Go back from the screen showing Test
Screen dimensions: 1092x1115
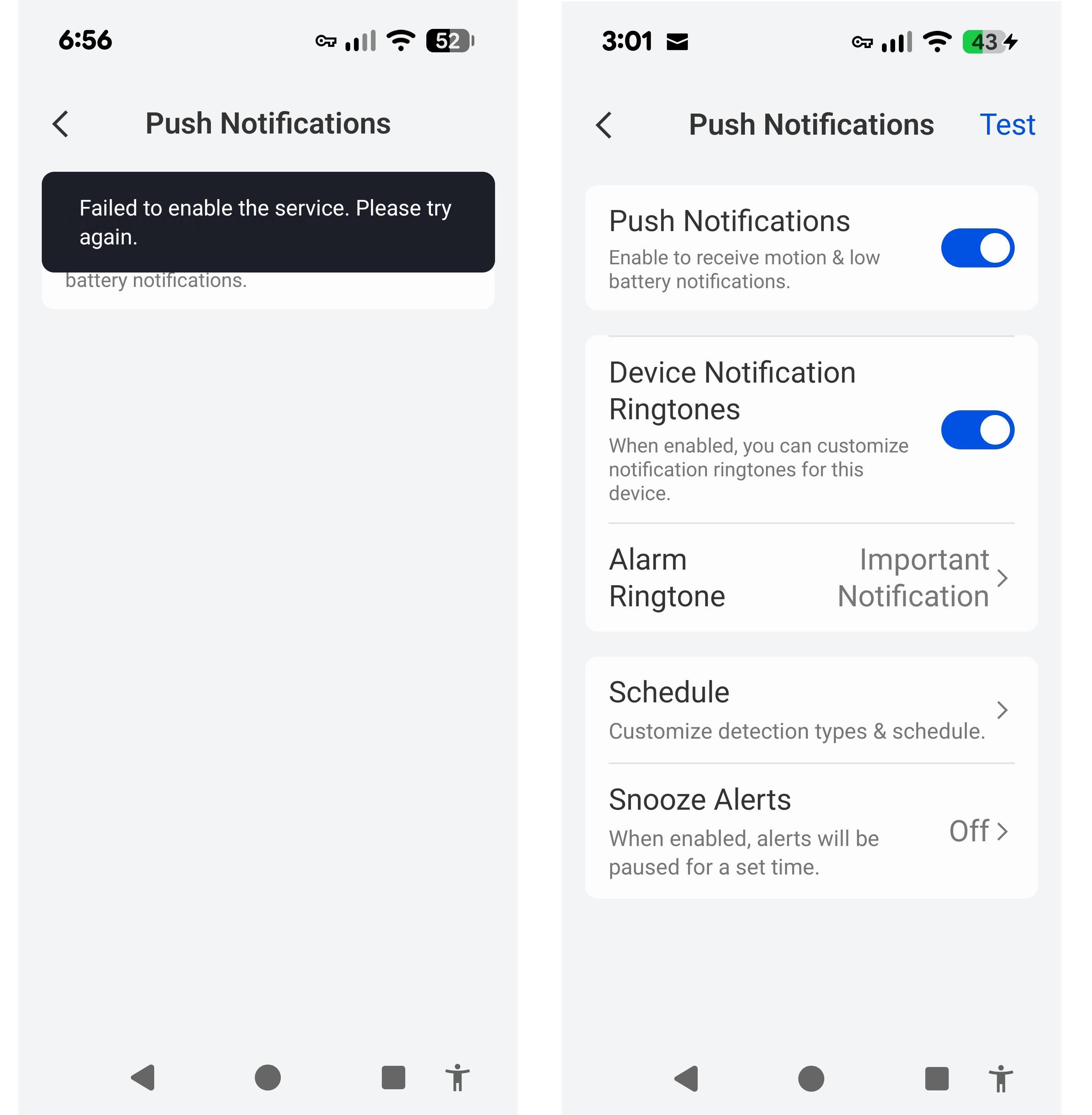(x=604, y=125)
